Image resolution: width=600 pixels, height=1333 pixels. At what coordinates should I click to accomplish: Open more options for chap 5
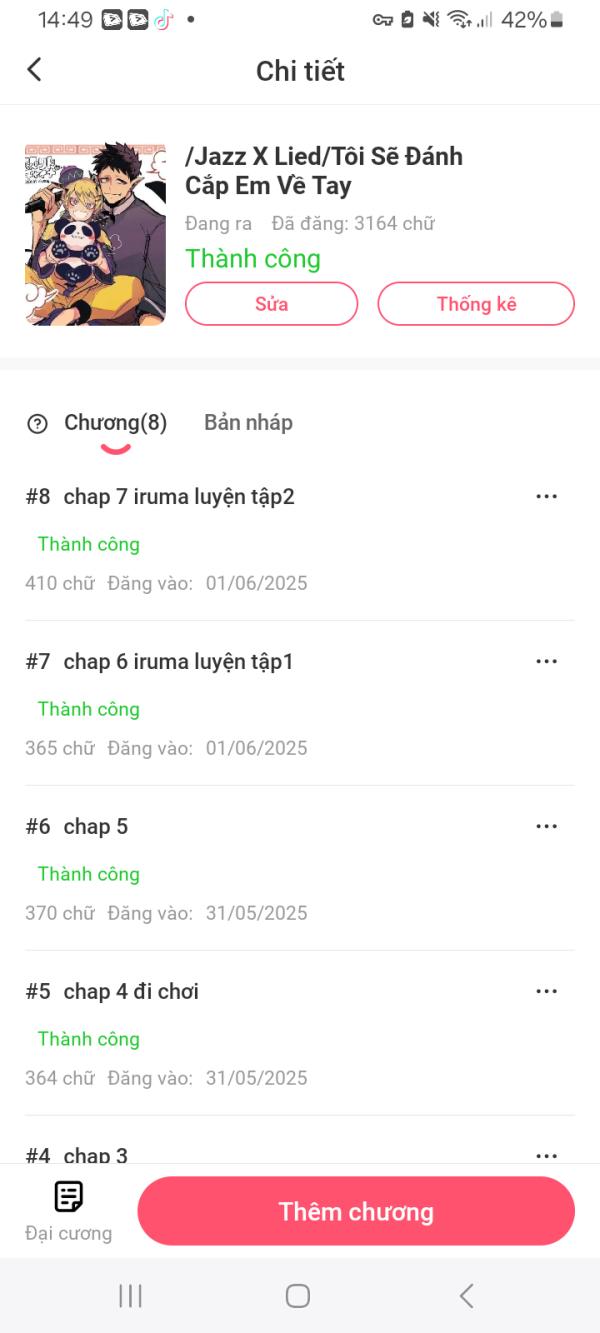pos(546,827)
